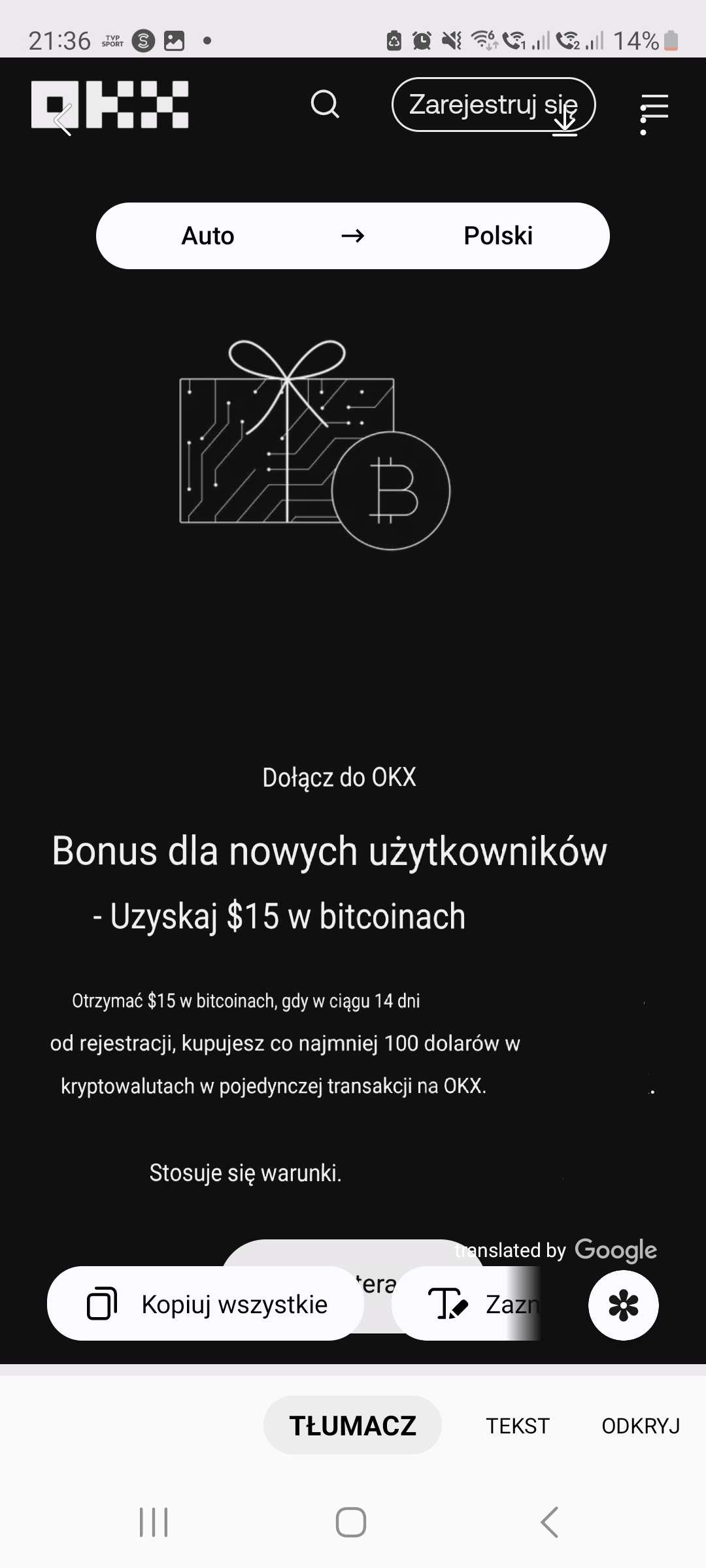Select Auto as source language
The height and width of the screenshot is (1568, 706).
(208, 236)
